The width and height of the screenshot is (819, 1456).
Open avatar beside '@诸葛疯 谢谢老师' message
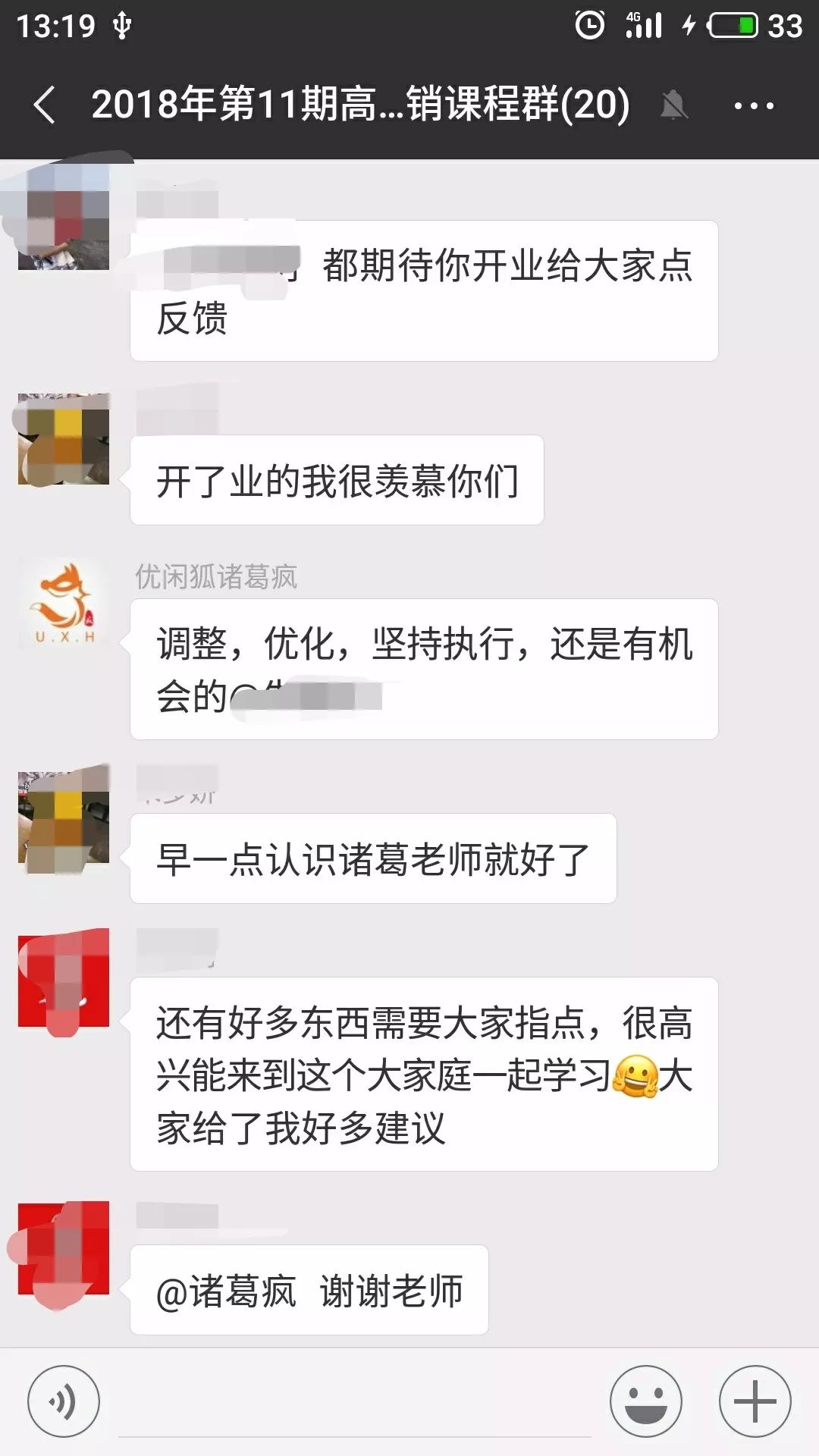pos(64,1248)
